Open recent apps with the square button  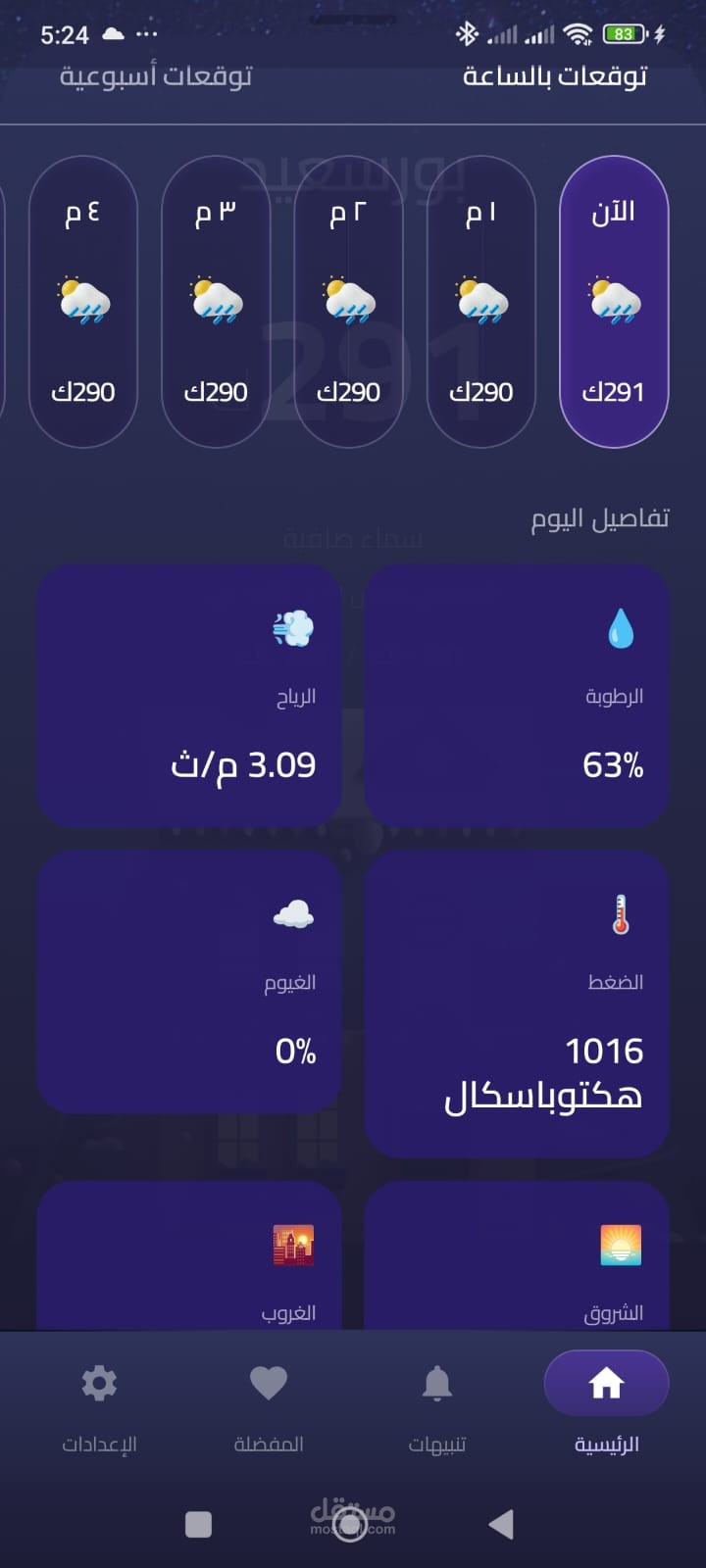pyautogui.click(x=198, y=1524)
